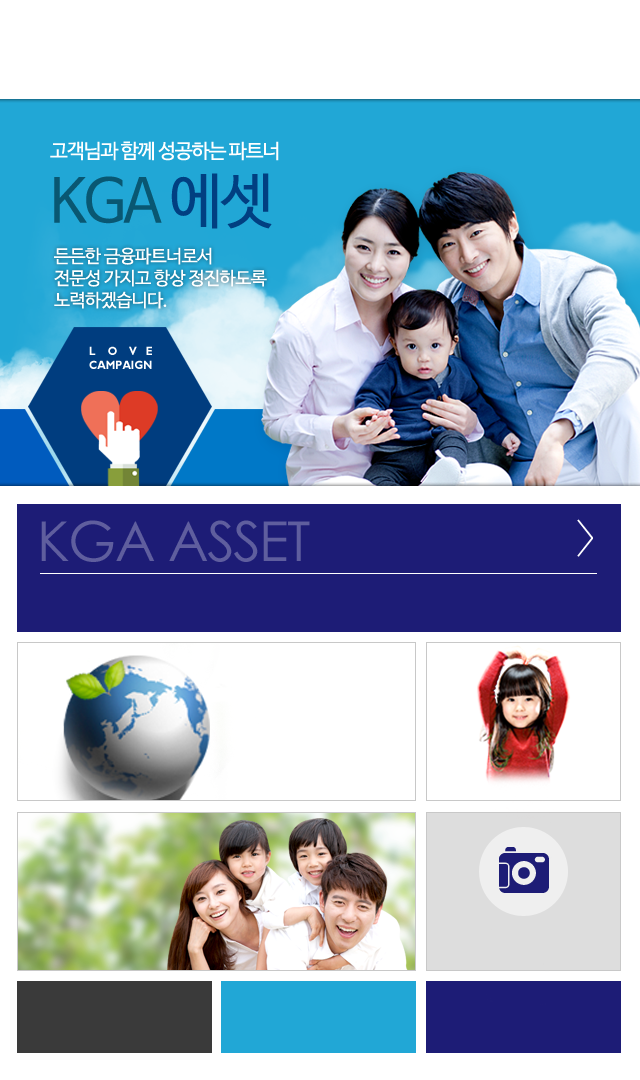Open the globe tile
The height and width of the screenshot is (1080, 640).
tap(216, 721)
